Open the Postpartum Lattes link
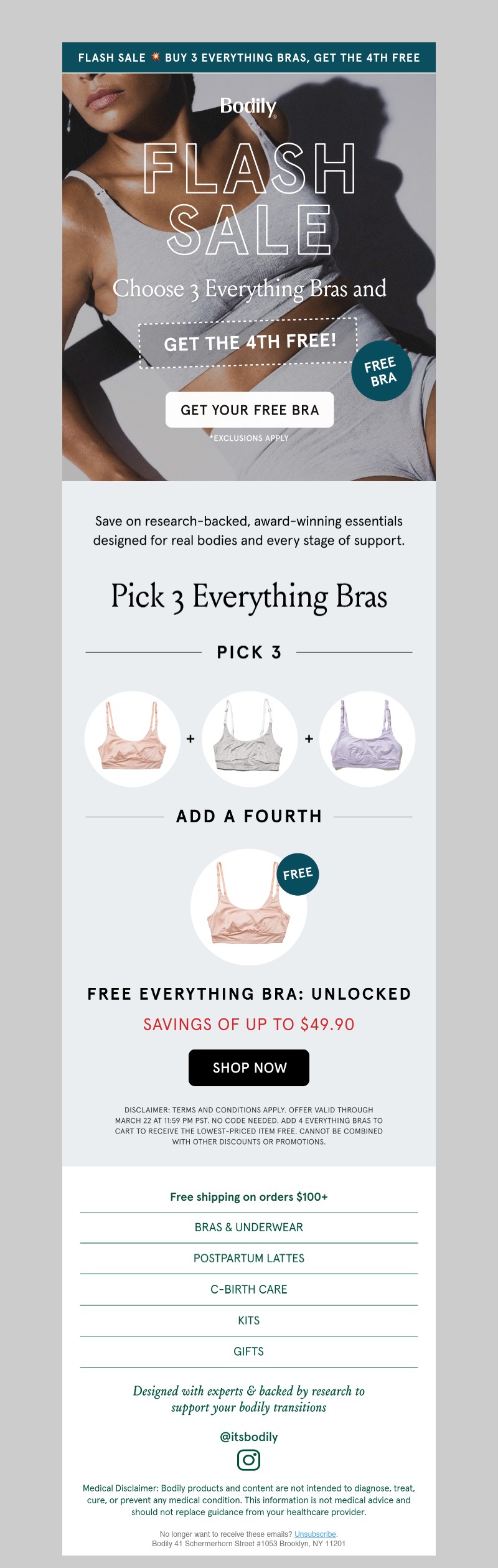498x1568 pixels. pyautogui.click(x=249, y=1258)
